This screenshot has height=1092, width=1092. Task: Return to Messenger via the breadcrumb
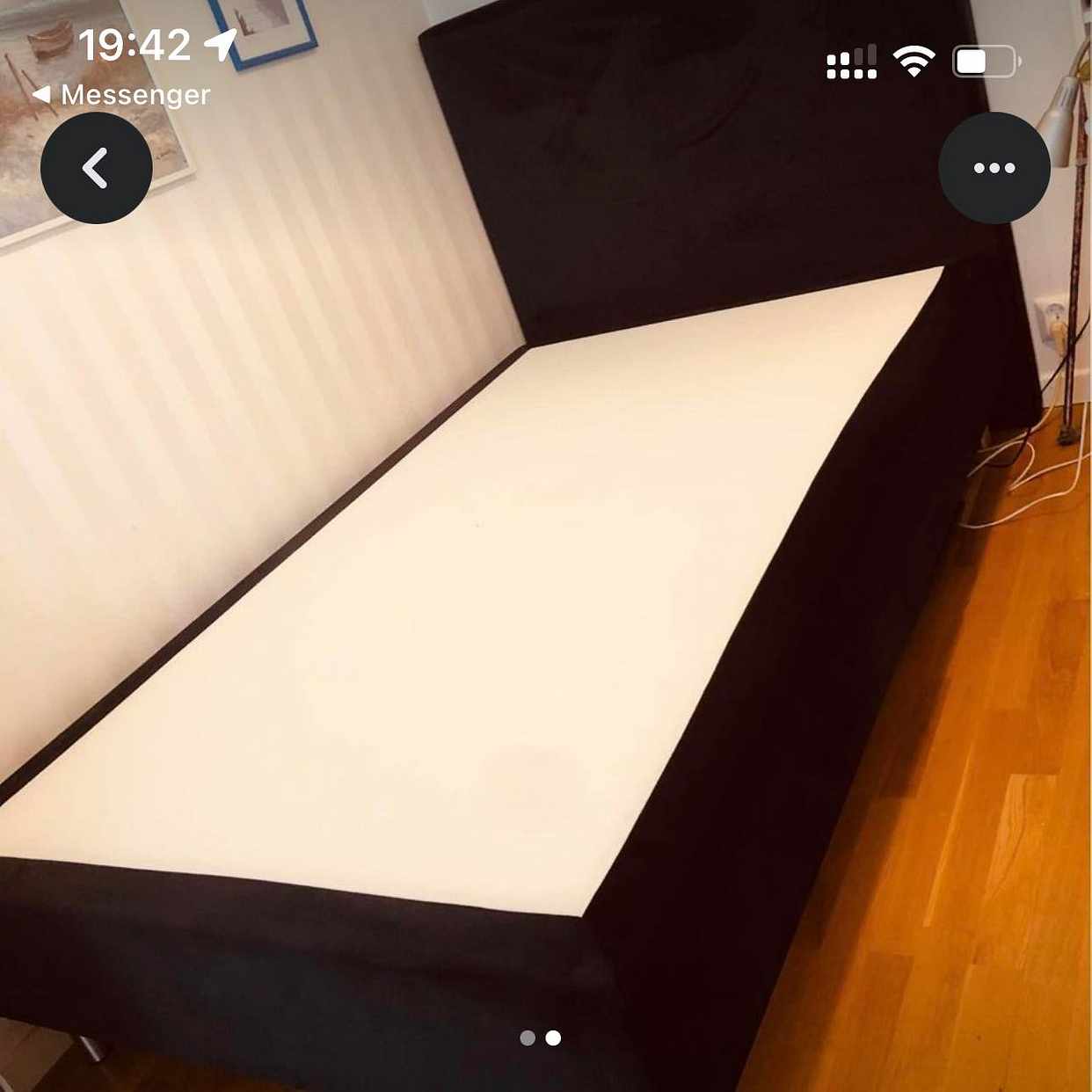(122, 95)
